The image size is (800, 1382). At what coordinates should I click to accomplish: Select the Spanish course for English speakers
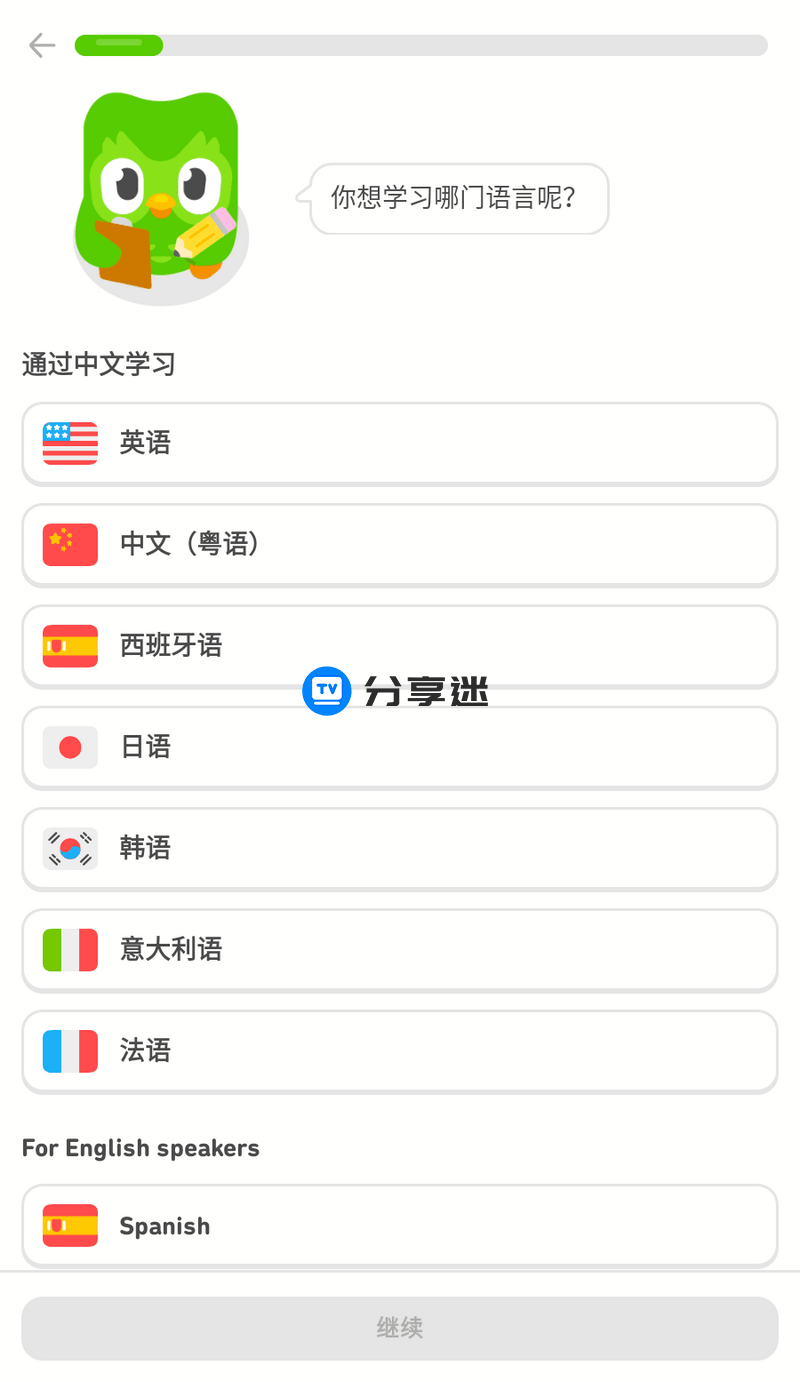point(400,1225)
